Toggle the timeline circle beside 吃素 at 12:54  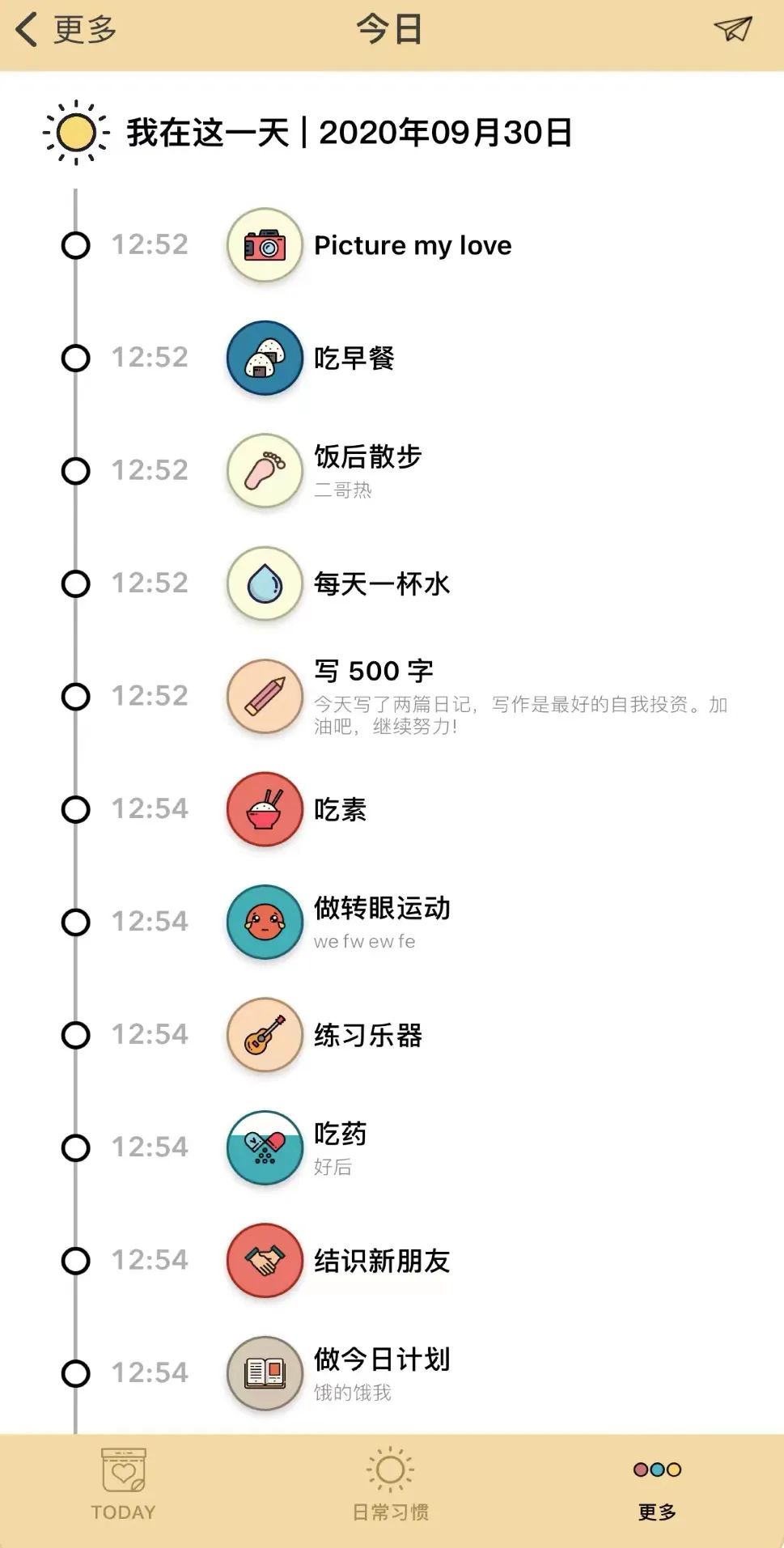point(75,808)
